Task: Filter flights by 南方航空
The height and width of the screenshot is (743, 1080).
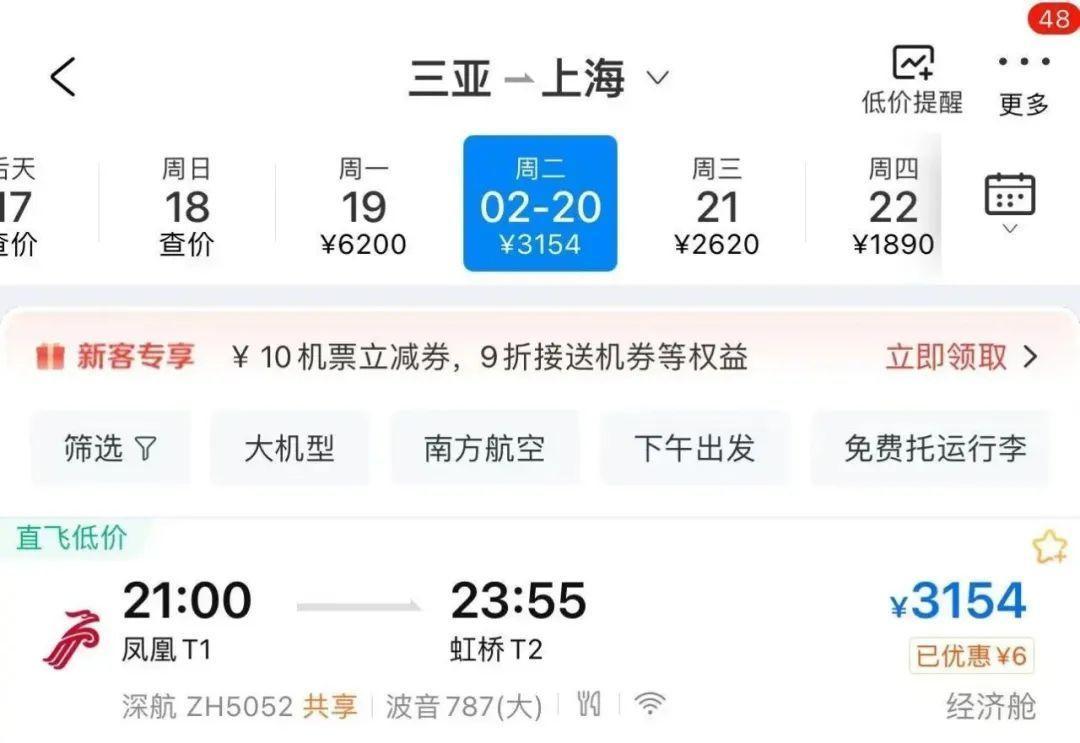Action: click(484, 448)
